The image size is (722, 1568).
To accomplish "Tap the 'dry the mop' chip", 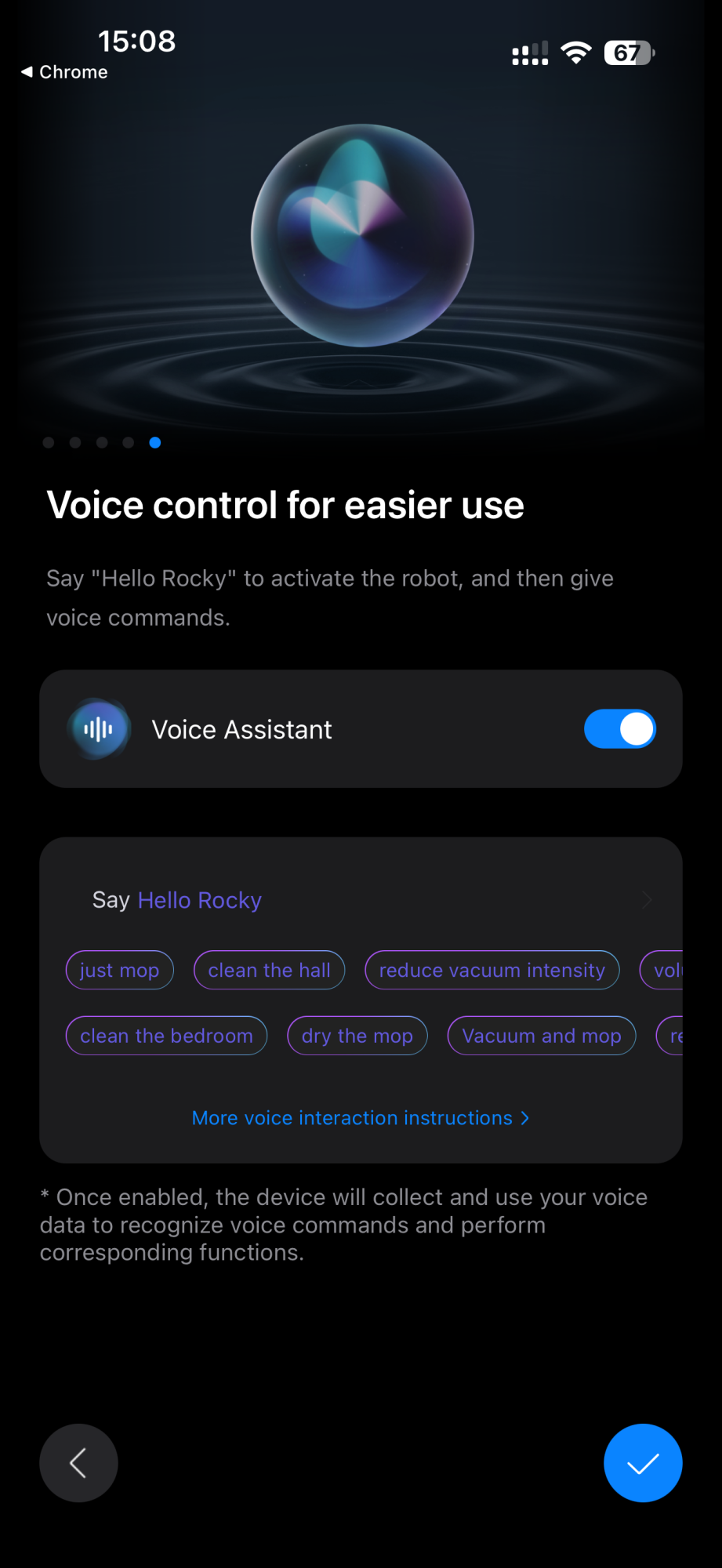I will click(x=357, y=1036).
